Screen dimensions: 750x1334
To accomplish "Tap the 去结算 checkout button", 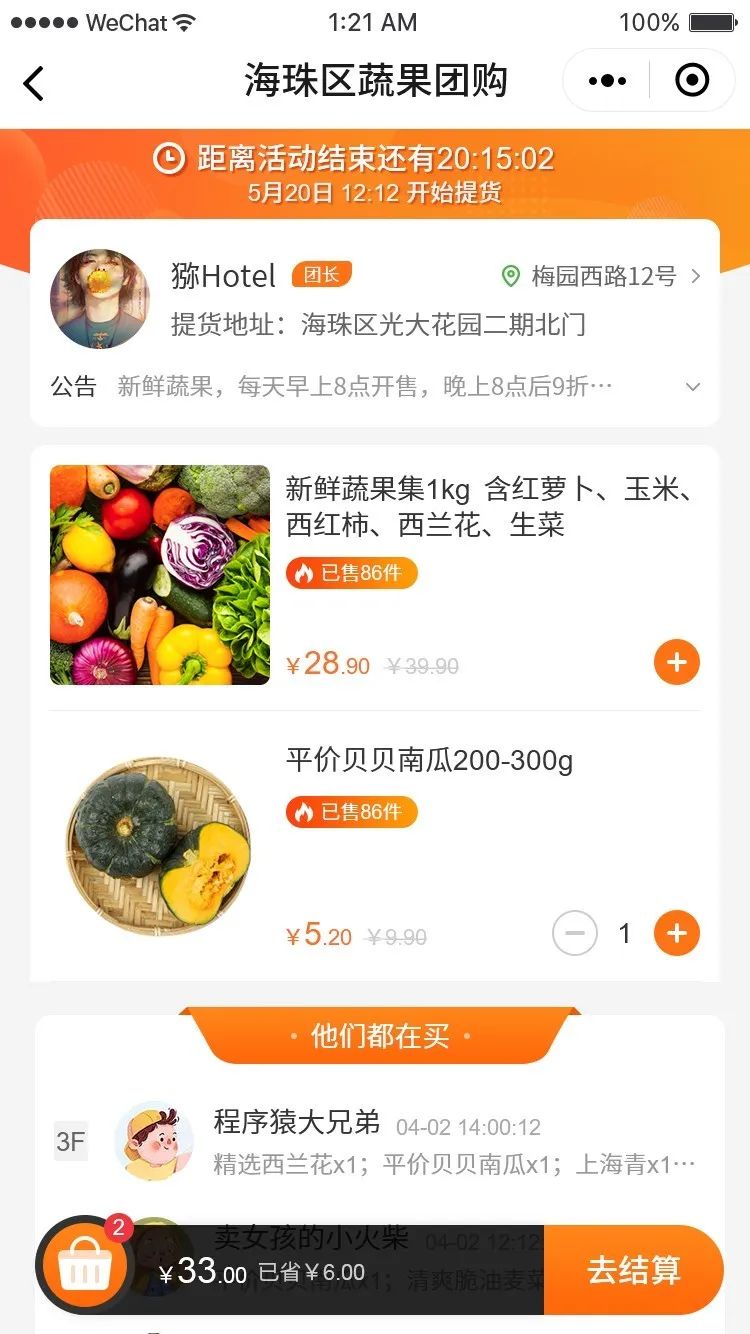I will tap(634, 1269).
